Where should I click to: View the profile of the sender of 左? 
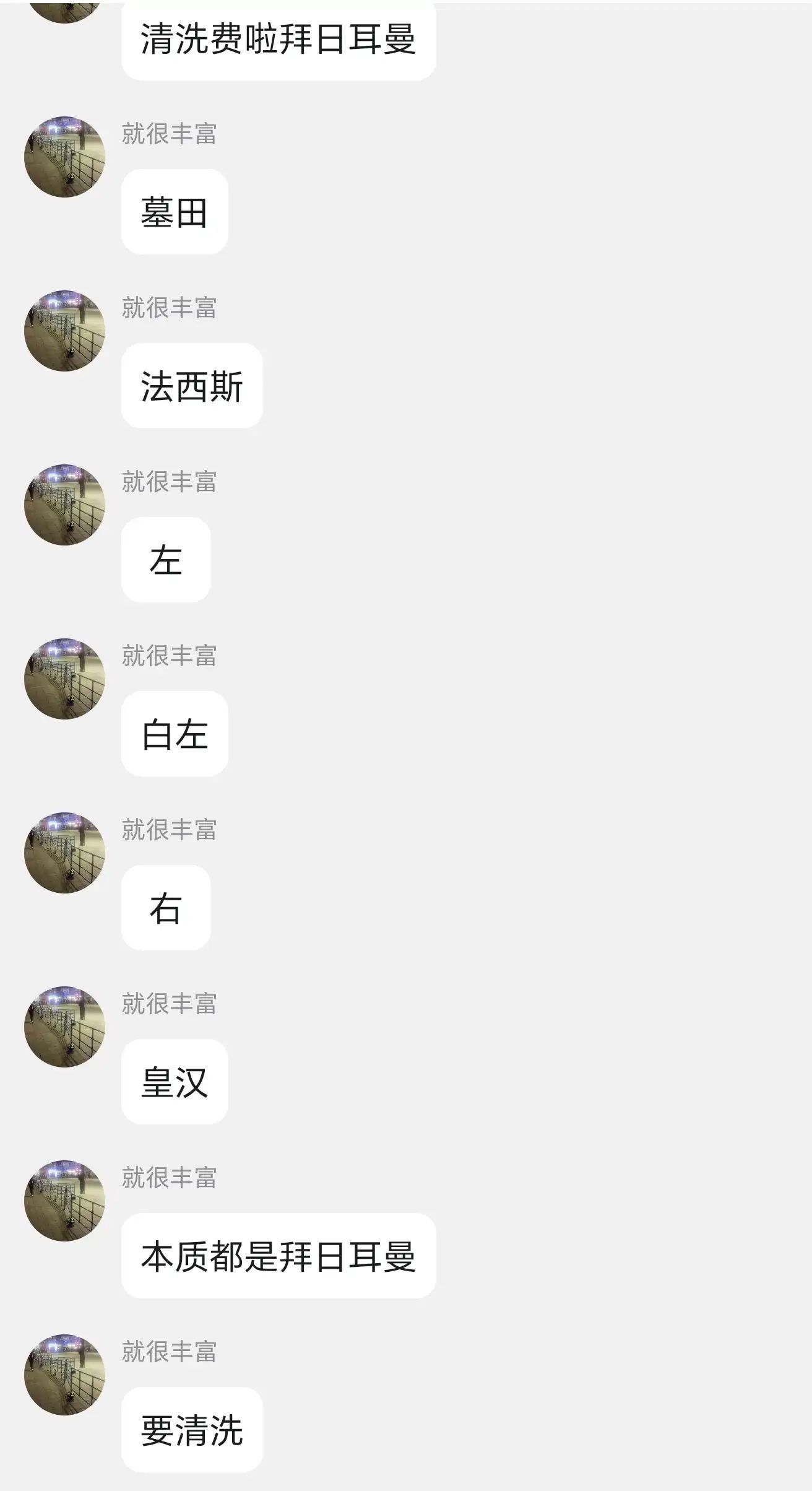[64, 505]
